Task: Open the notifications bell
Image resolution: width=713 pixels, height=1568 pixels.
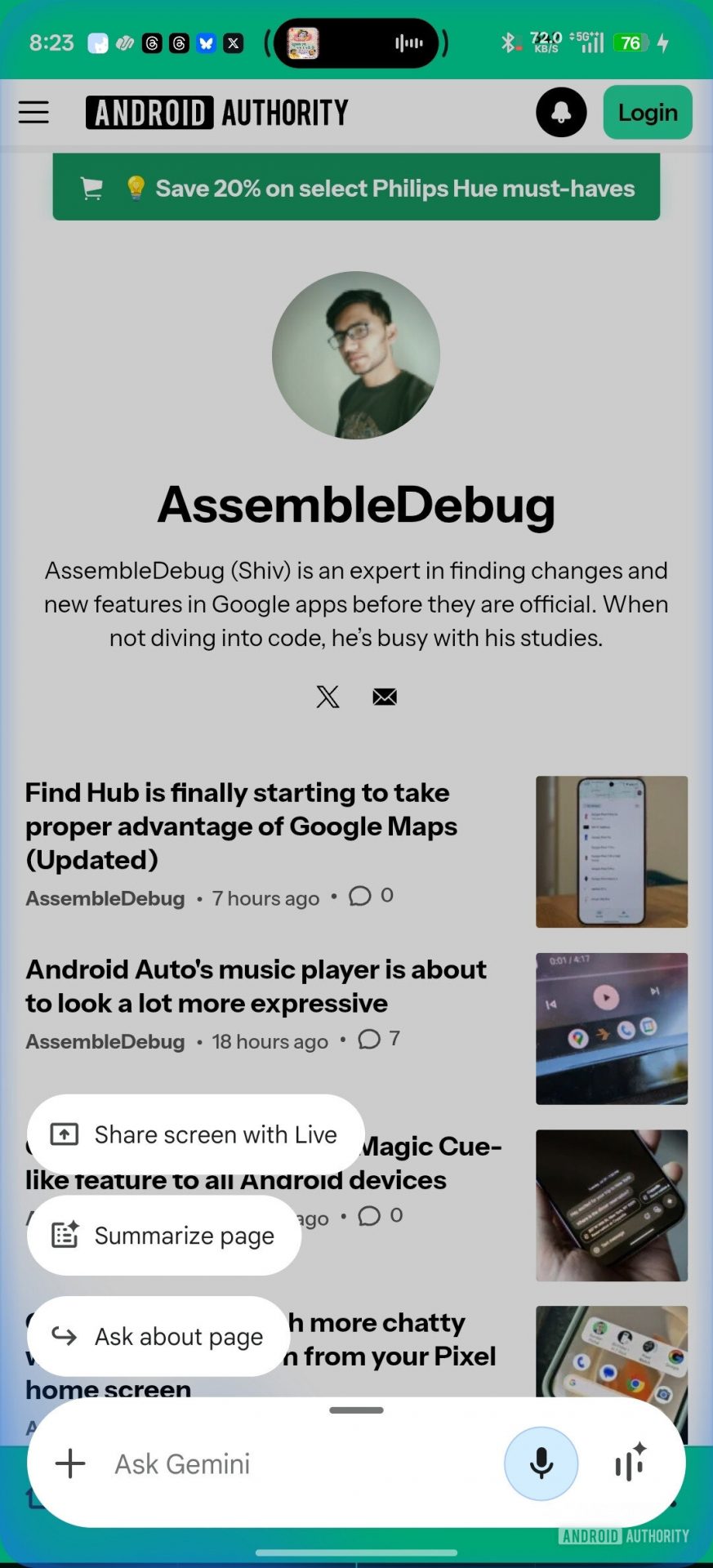Action: click(x=561, y=112)
